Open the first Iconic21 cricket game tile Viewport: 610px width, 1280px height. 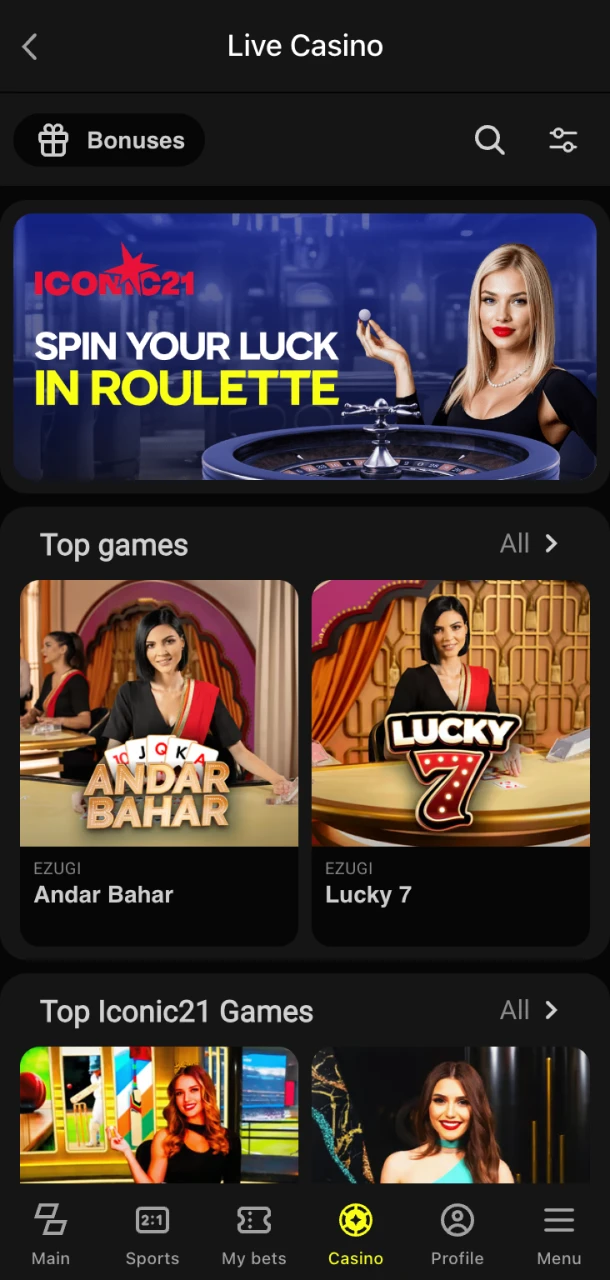point(159,1115)
